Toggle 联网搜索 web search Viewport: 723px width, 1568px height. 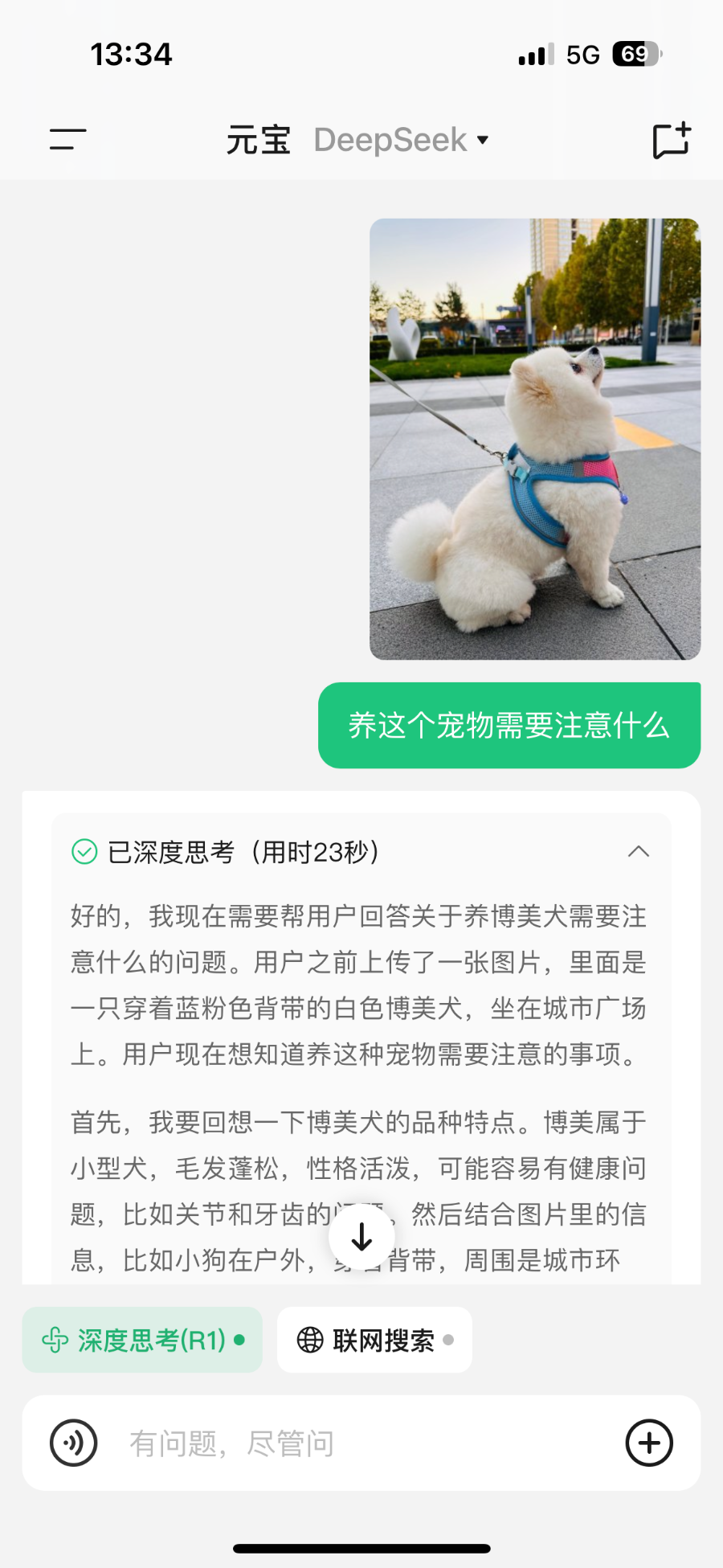(374, 1340)
